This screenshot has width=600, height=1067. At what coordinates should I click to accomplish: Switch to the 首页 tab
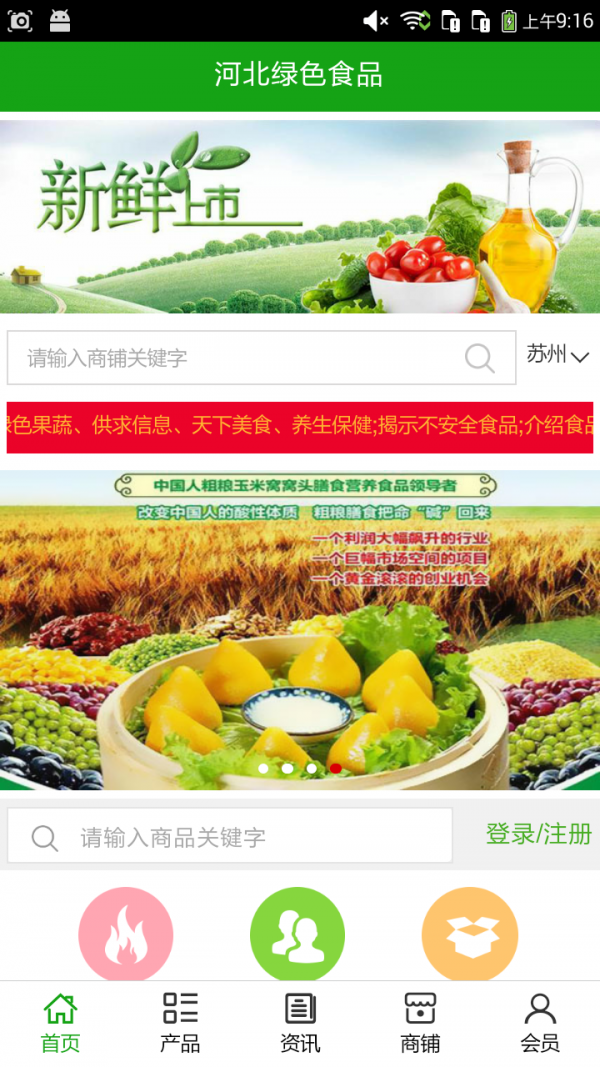coord(60,1023)
